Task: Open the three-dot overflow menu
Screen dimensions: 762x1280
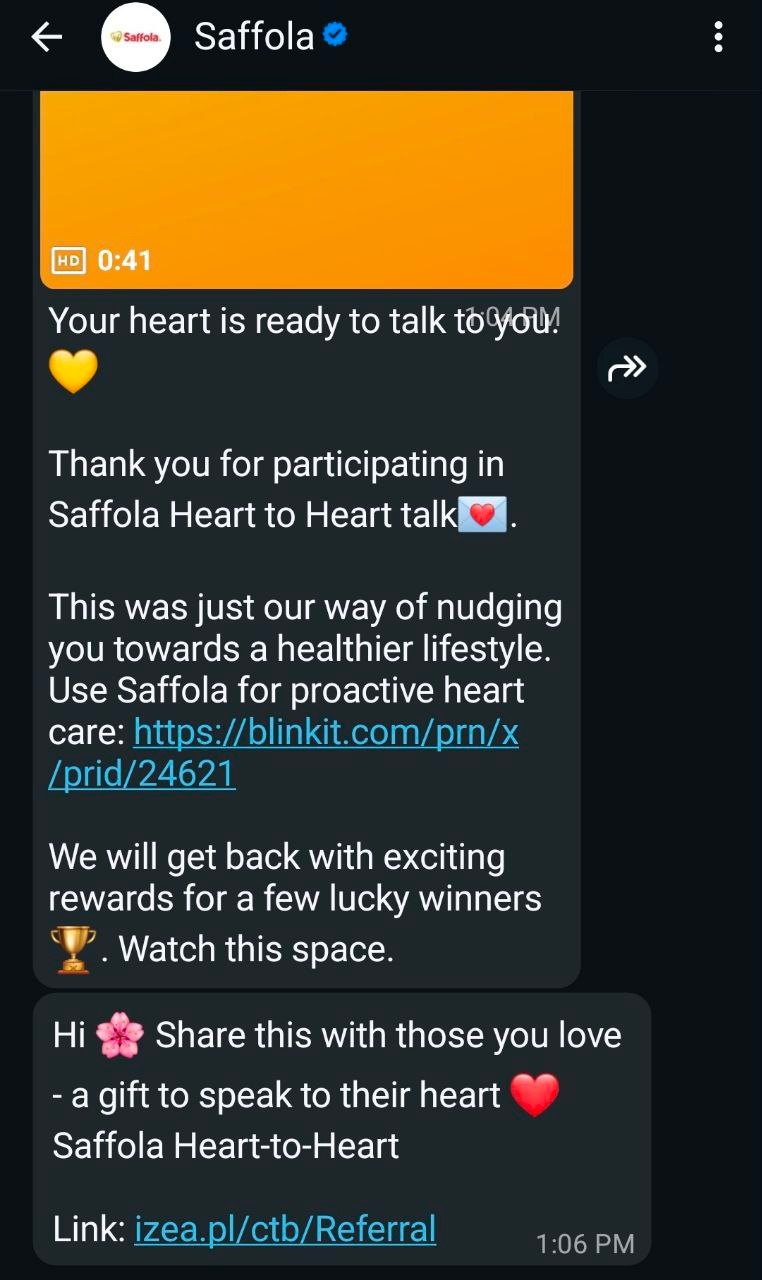Action: coord(718,38)
